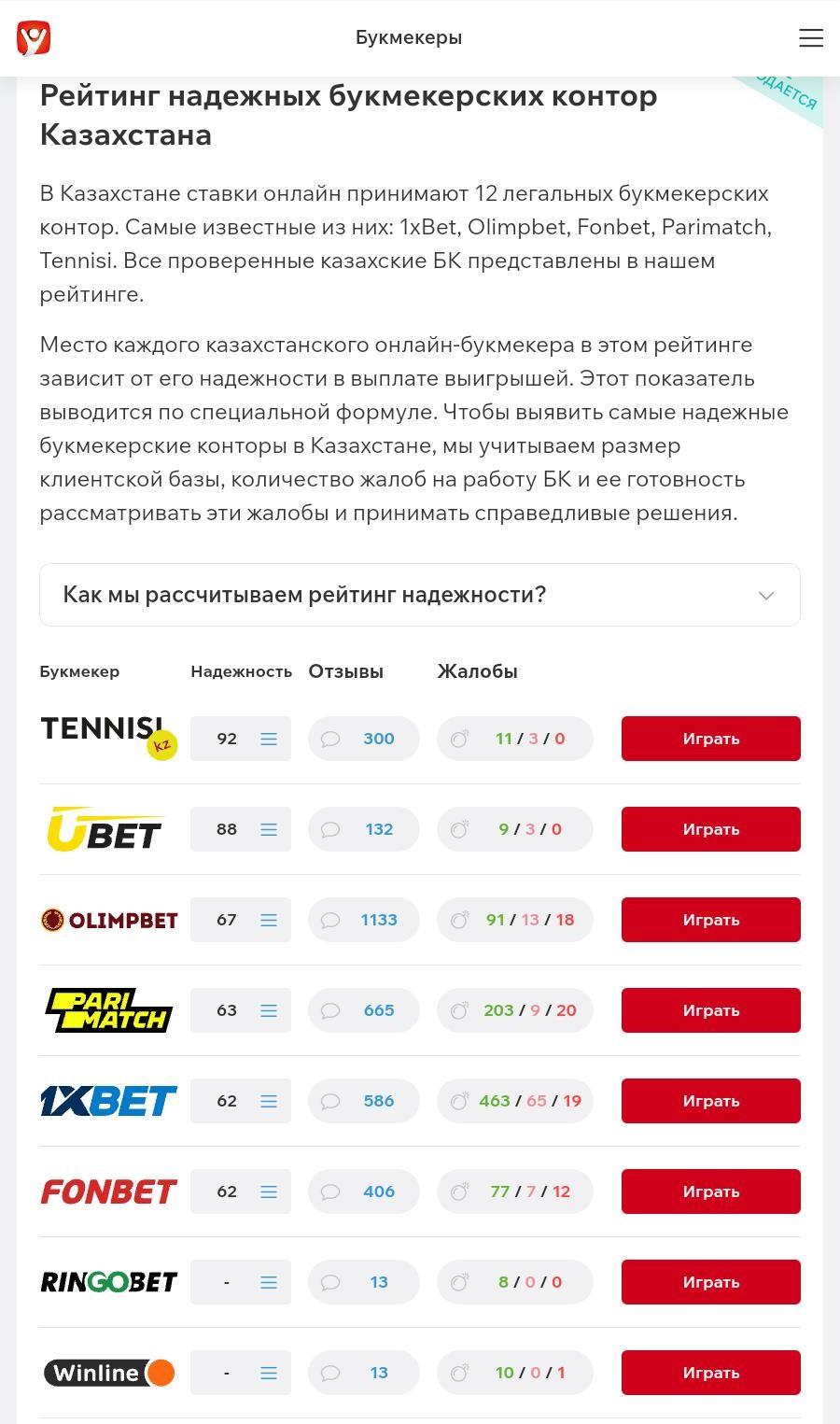Viewport: 840px width, 1424px height.
Task: Open the Fonbet bookmaker page
Action: pyautogui.click(x=109, y=1191)
